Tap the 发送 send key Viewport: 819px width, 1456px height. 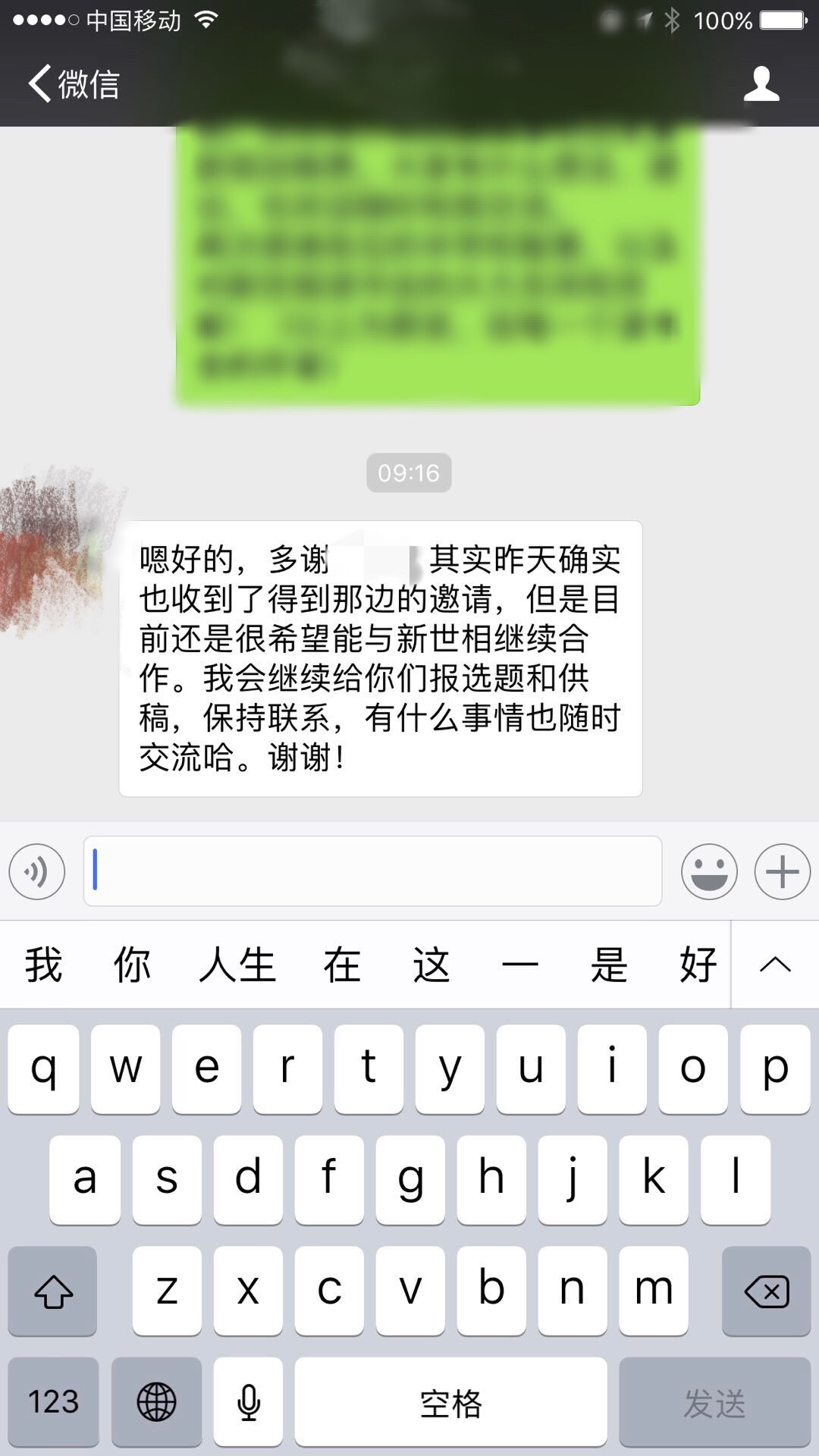(x=714, y=1401)
